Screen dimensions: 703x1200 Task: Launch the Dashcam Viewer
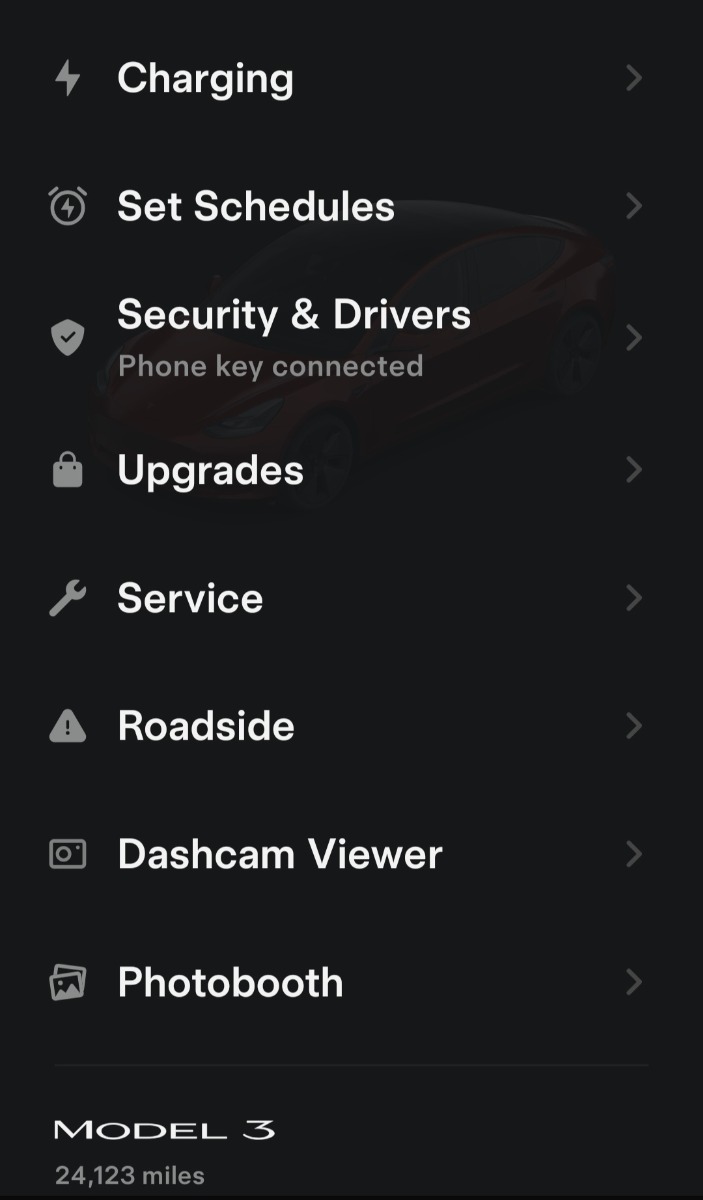[x=280, y=854]
